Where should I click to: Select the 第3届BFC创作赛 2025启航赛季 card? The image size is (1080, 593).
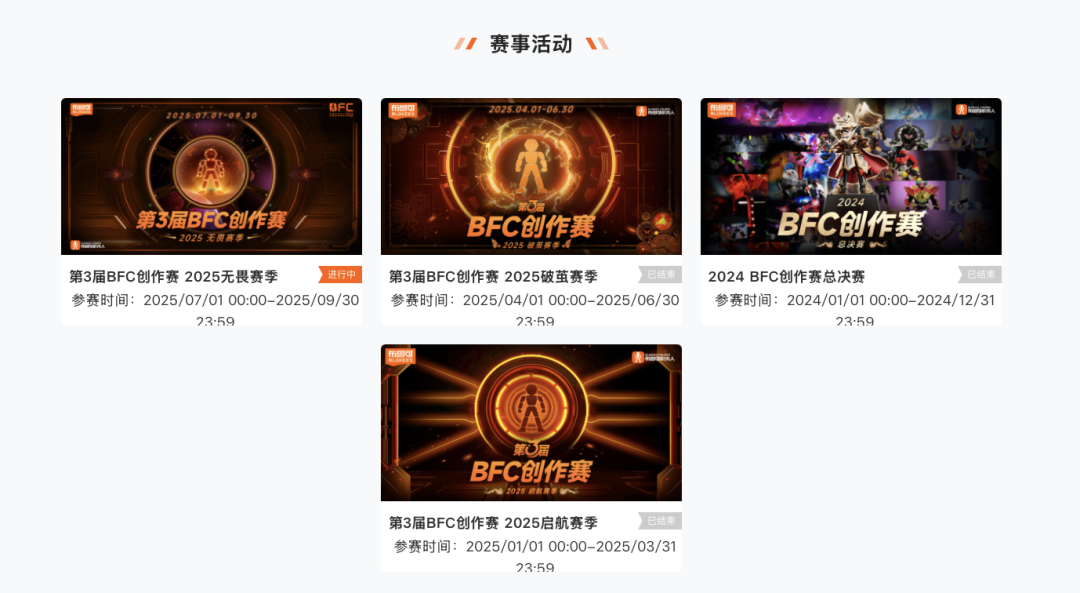coord(531,423)
